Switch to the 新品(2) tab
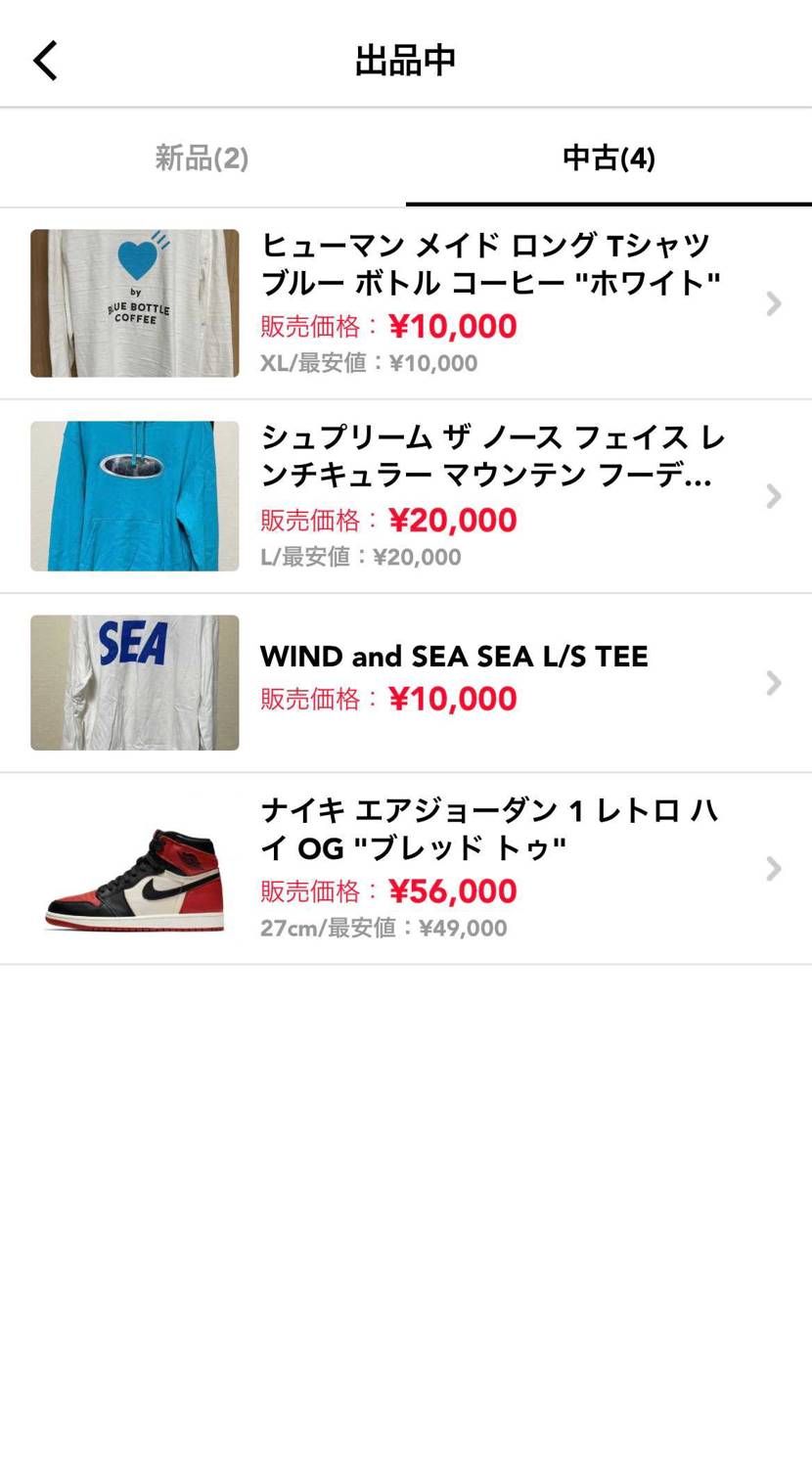 click(203, 158)
